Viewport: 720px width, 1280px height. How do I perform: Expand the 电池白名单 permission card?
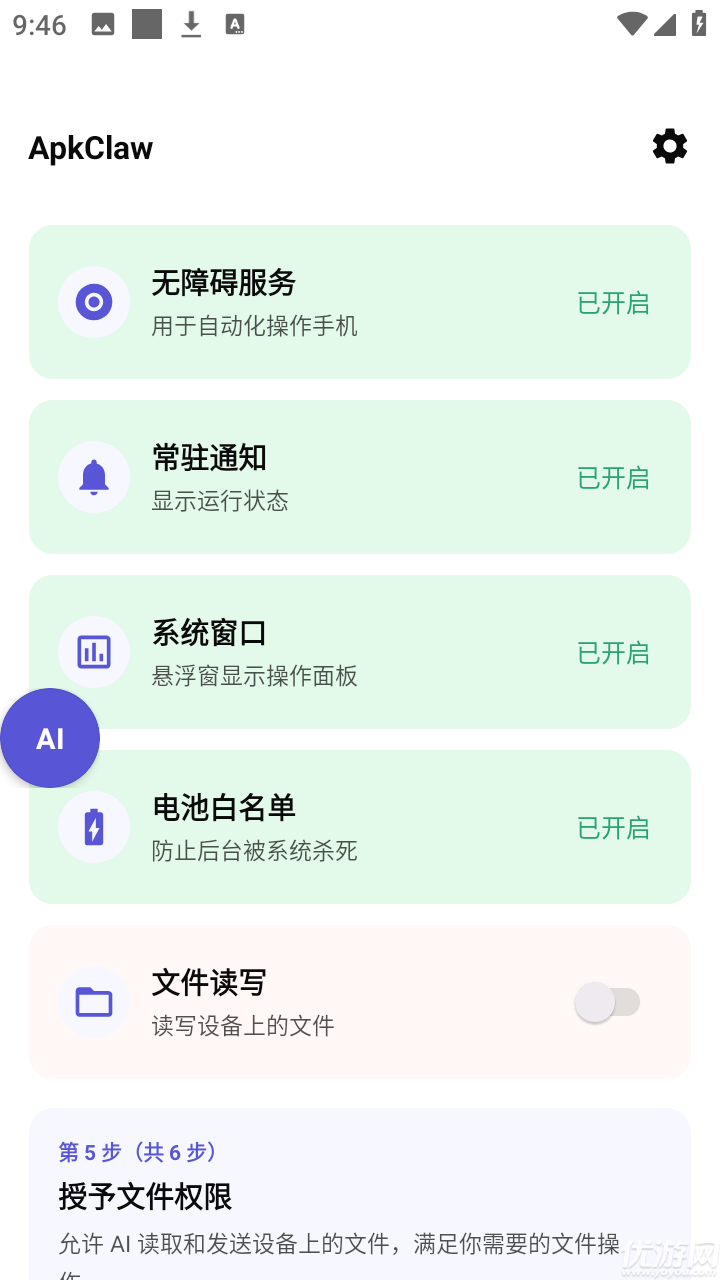[x=360, y=827]
